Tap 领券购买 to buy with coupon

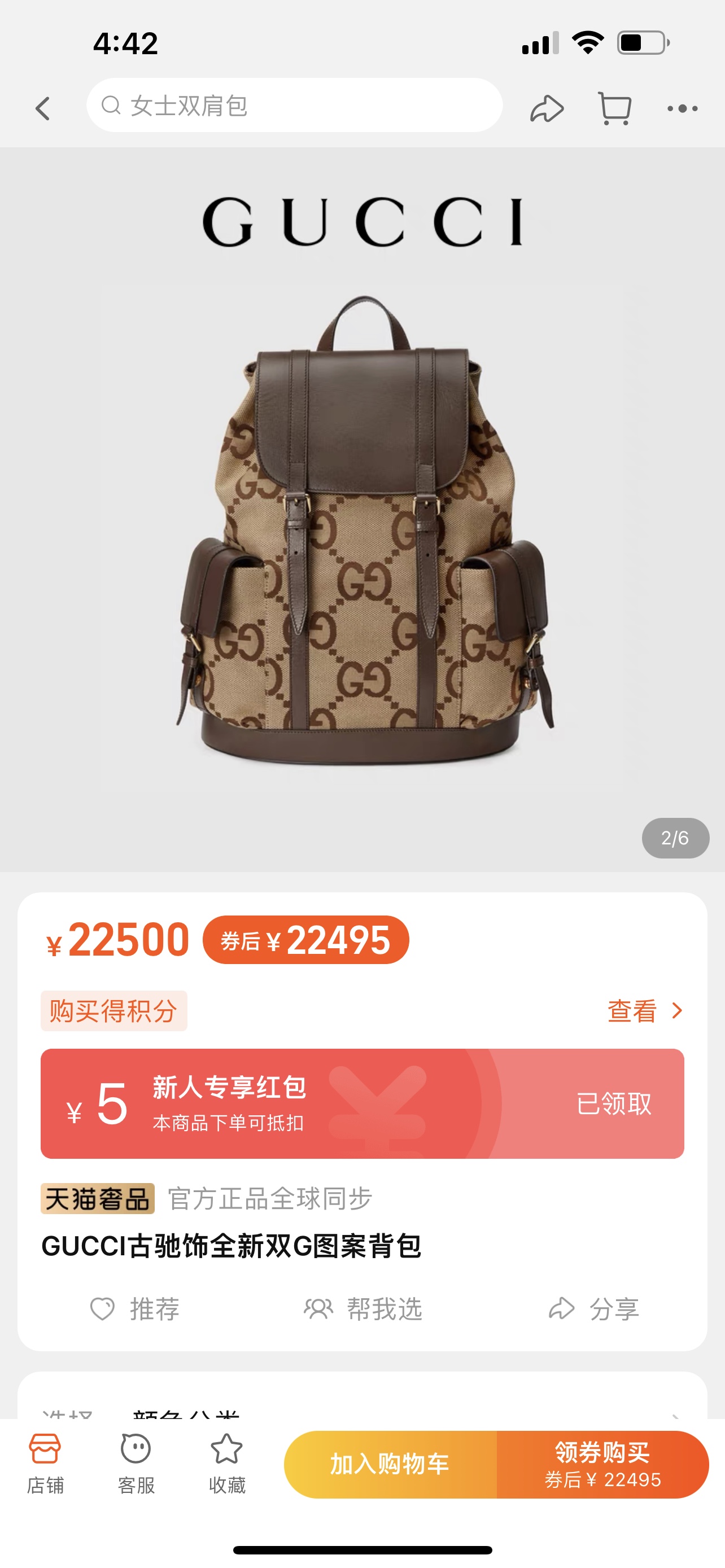[602, 1464]
